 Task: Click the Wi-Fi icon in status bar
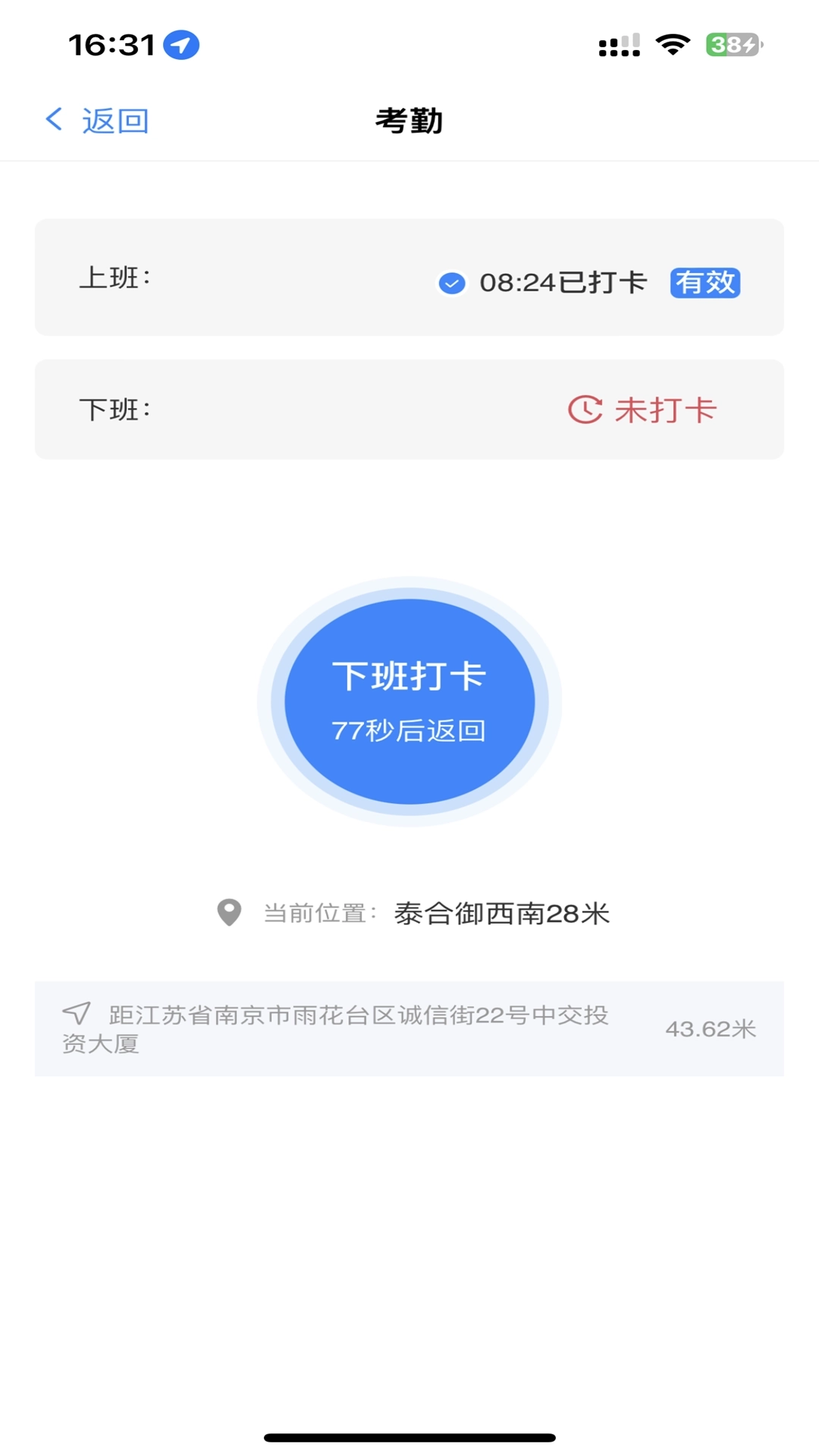tap(670, 45)
